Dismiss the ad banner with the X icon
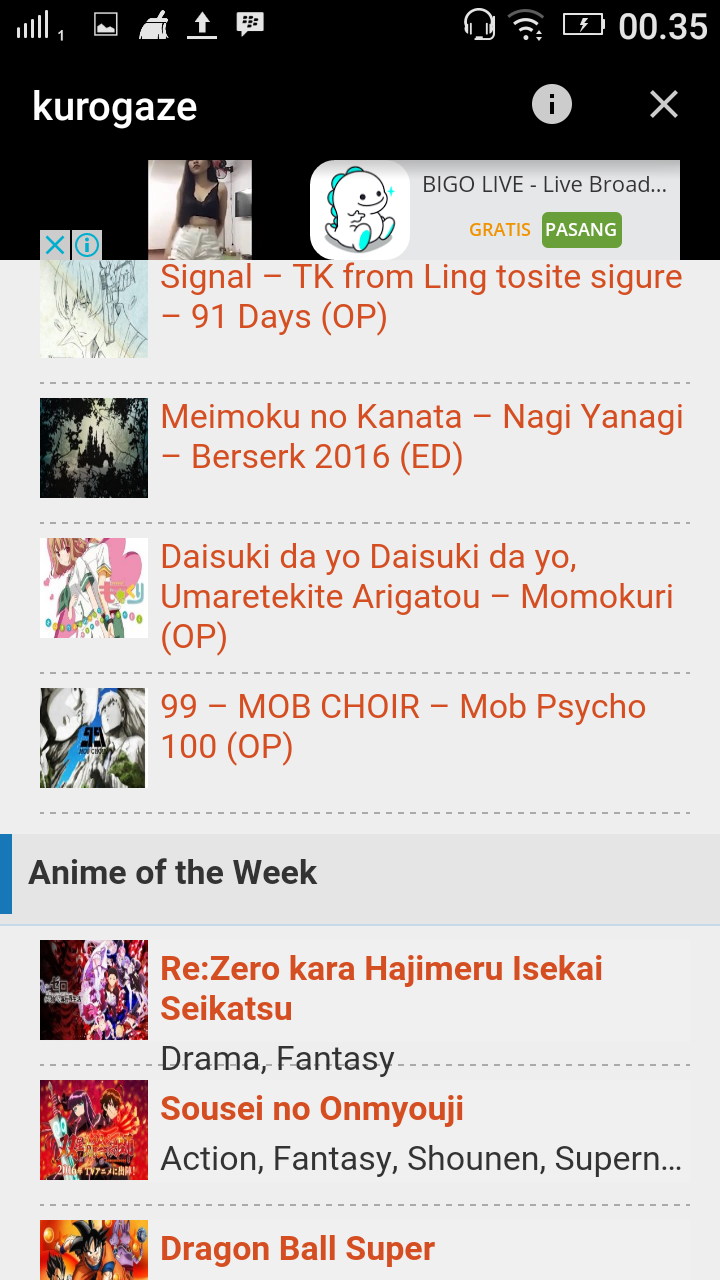 click(x=55, y=245)
